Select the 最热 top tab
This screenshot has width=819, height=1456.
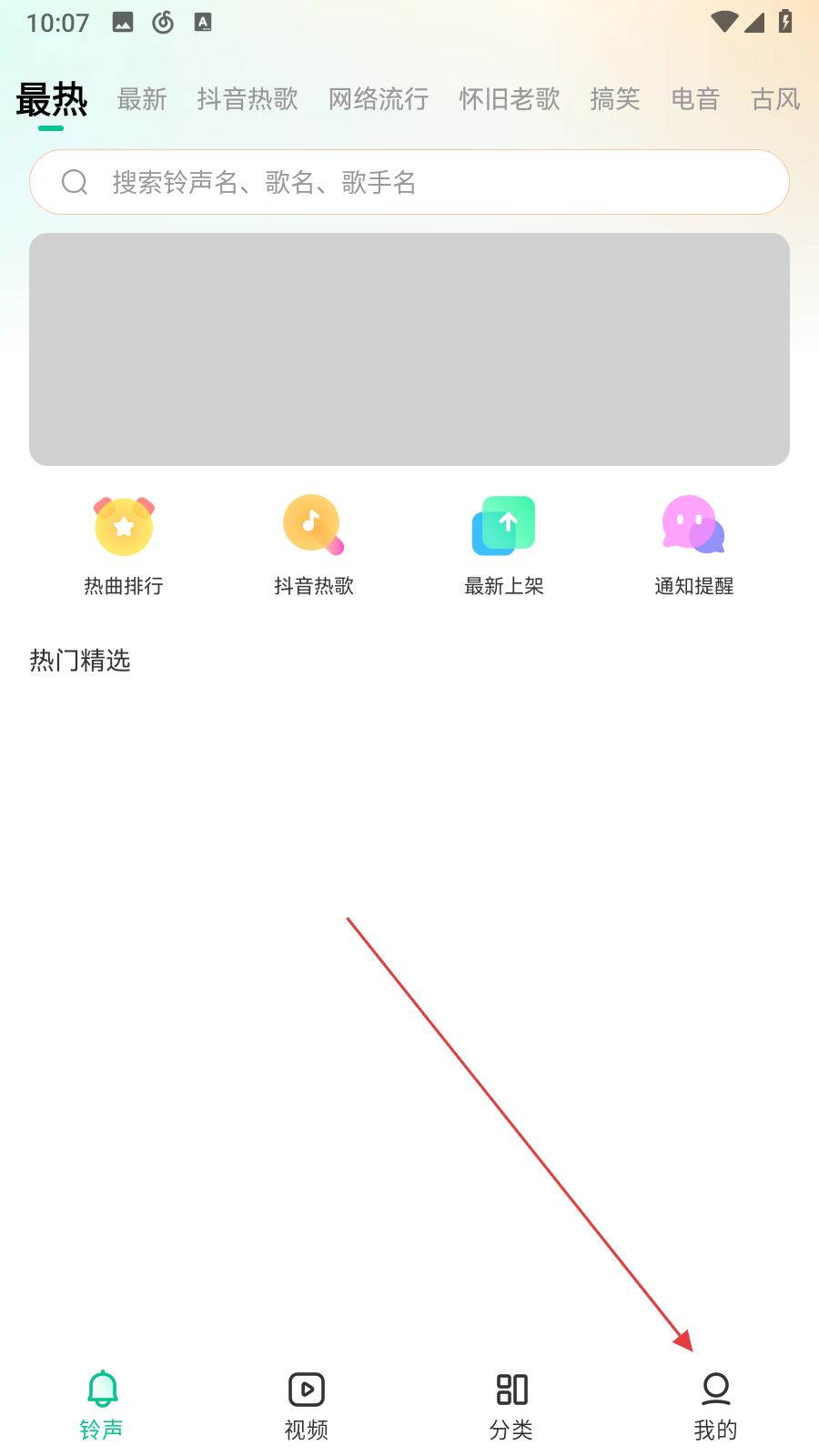52,100
